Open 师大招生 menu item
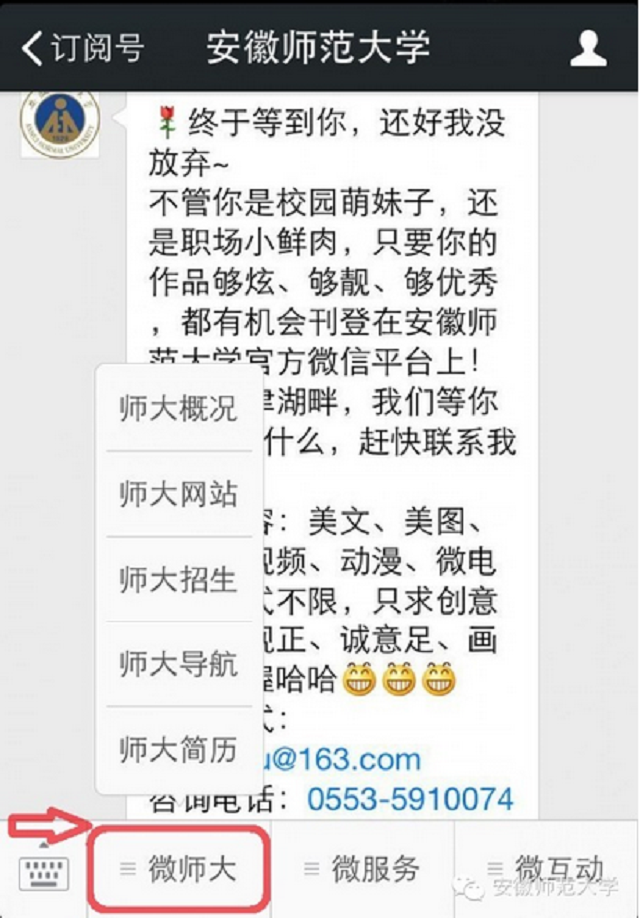 click(179, 579)
